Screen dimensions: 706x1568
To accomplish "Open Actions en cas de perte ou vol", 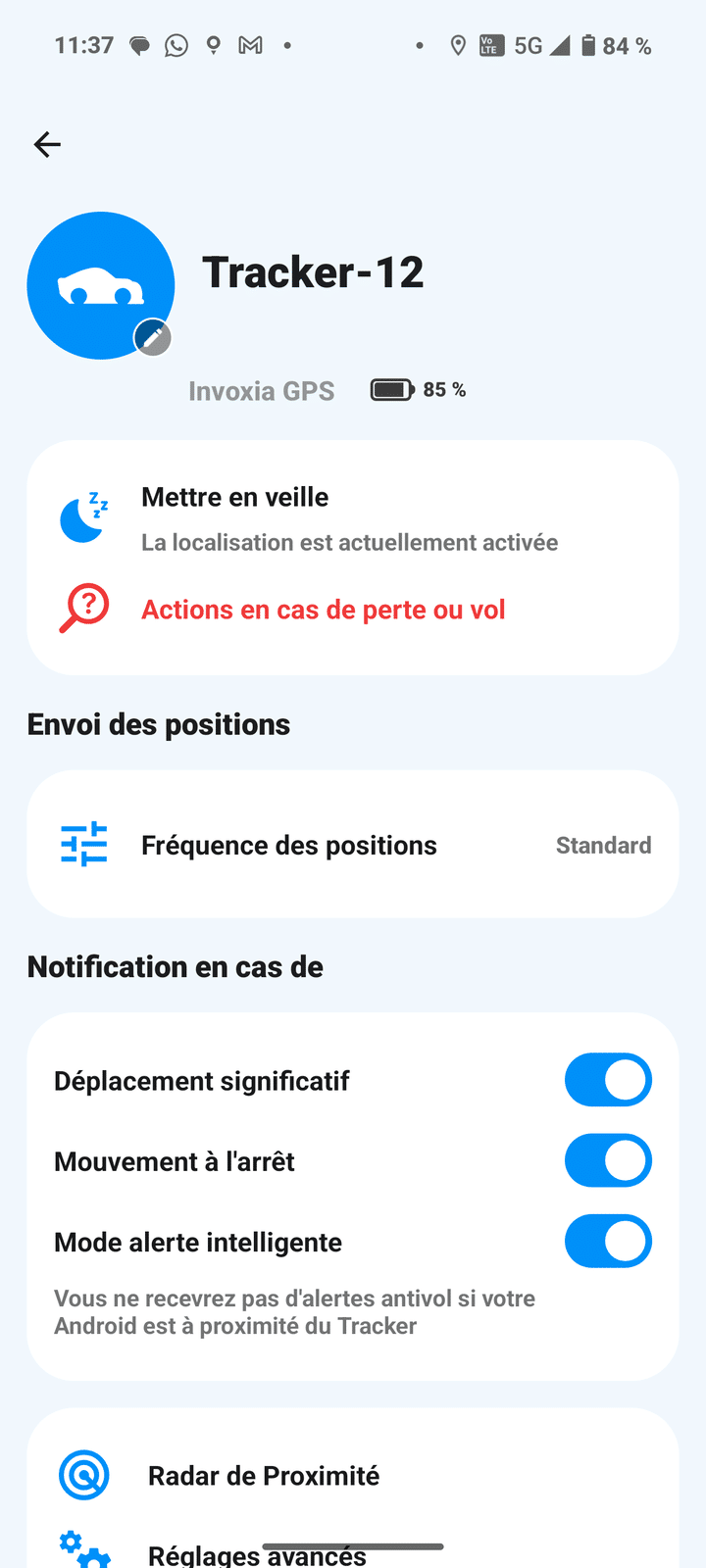I will click(323, 610).
